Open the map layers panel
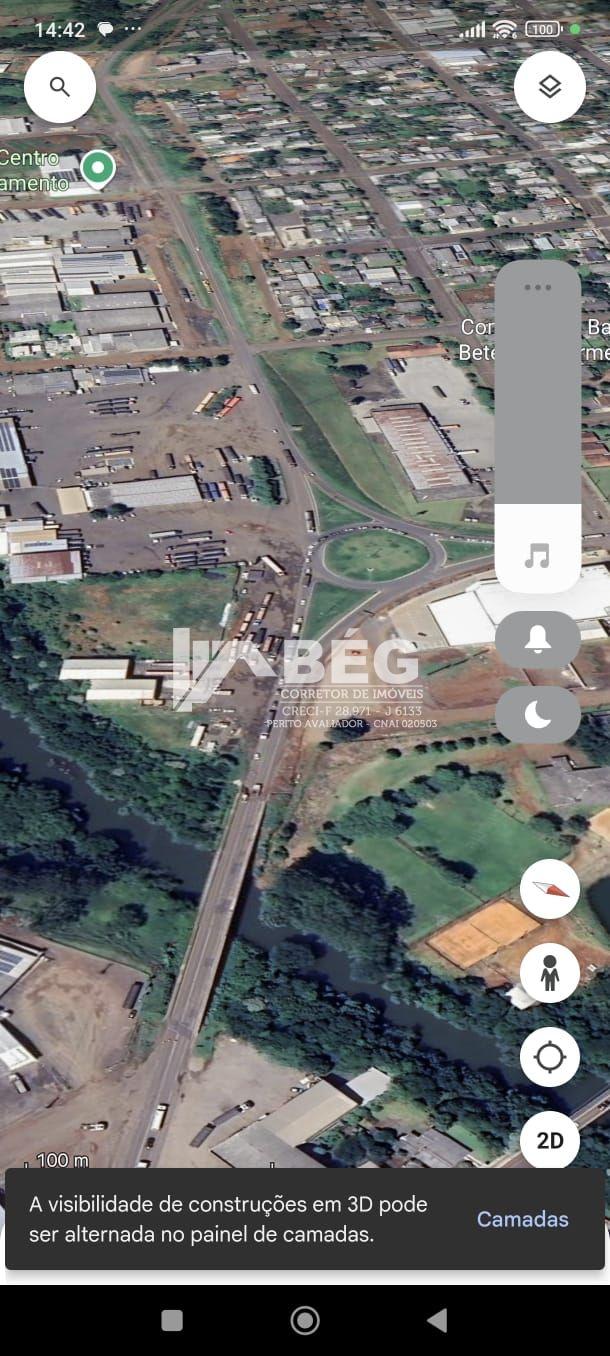The height and width of the screenshot is (1356, 610). (x=549, y=87)
